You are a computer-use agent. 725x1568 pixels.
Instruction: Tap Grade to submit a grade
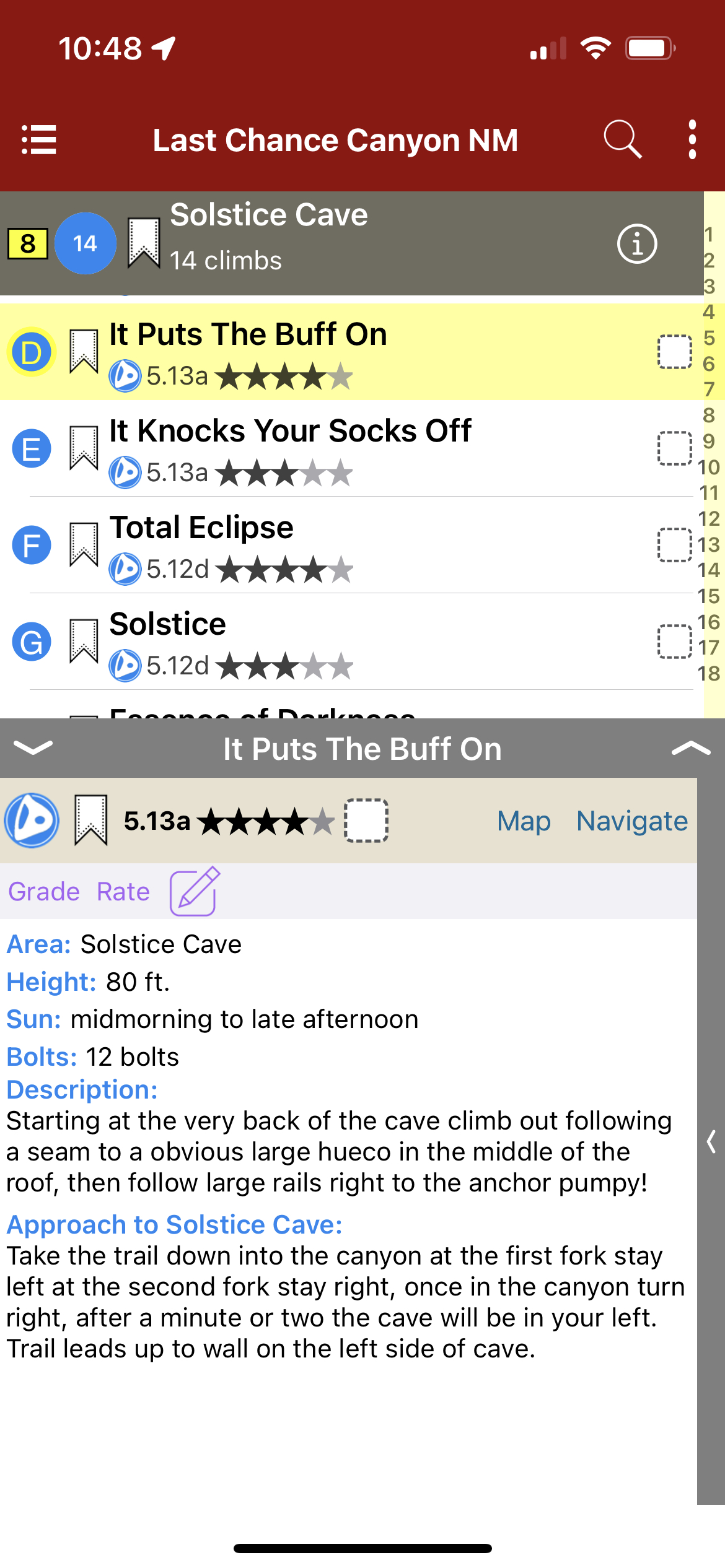click(x=44, y=892)
